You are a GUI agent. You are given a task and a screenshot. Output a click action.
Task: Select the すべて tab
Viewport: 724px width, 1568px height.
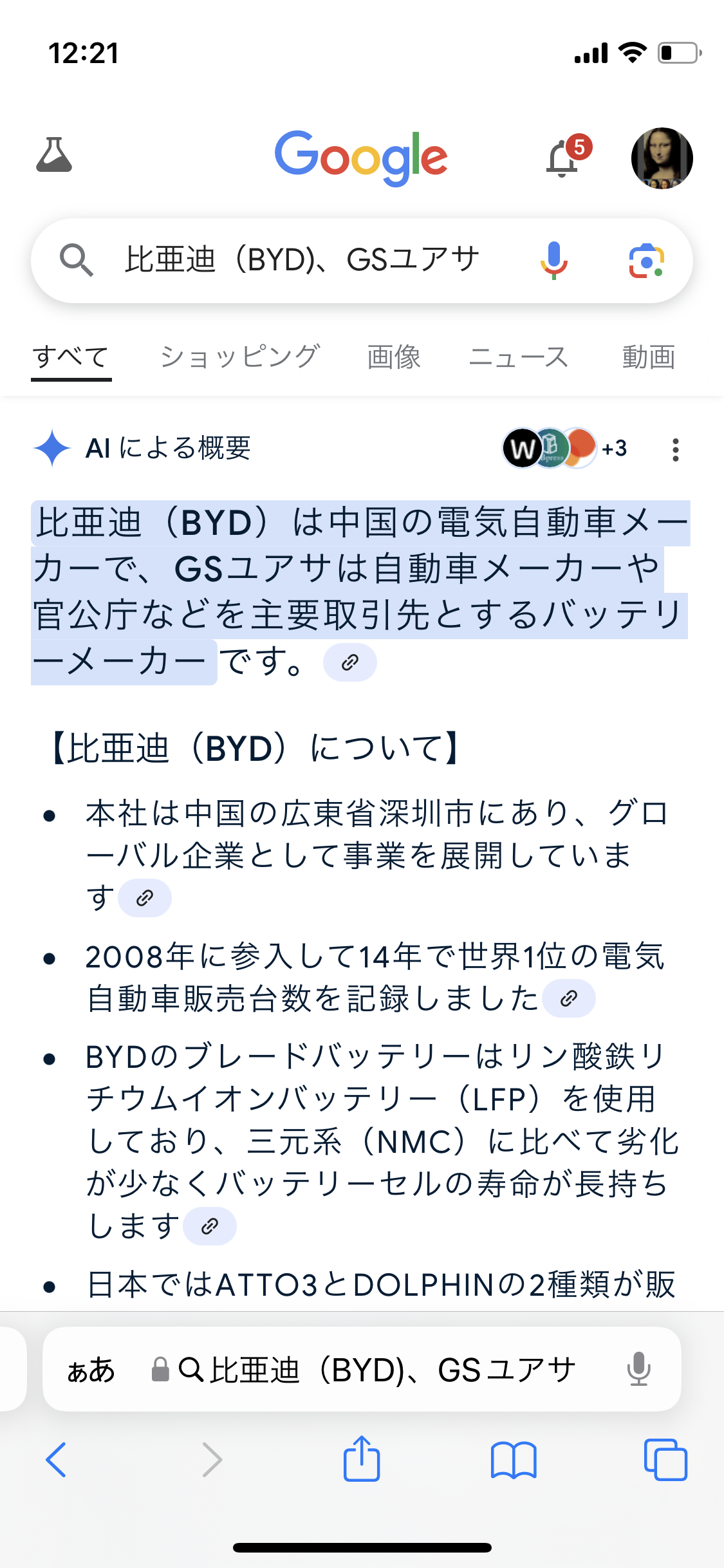(x=71, y=357)
